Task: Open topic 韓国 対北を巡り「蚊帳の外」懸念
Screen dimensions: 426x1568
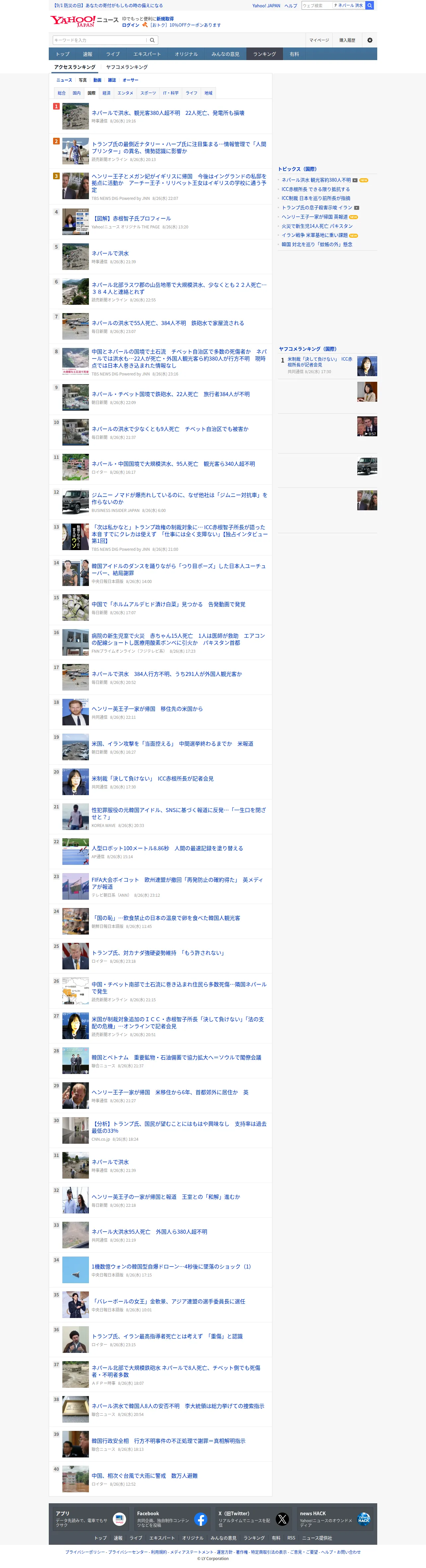Action: 317,245
